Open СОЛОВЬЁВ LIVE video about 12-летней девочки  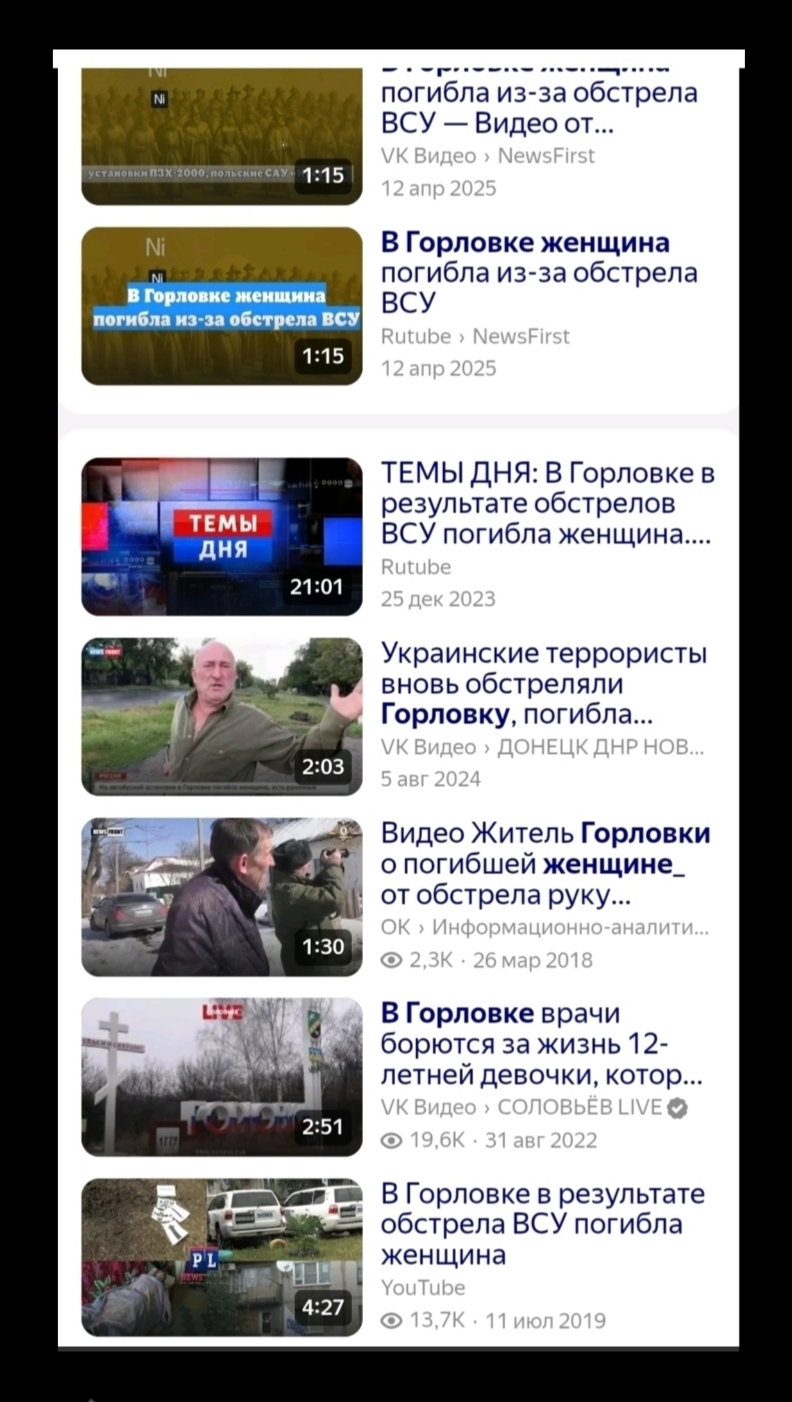click(x=541, y=1044)
